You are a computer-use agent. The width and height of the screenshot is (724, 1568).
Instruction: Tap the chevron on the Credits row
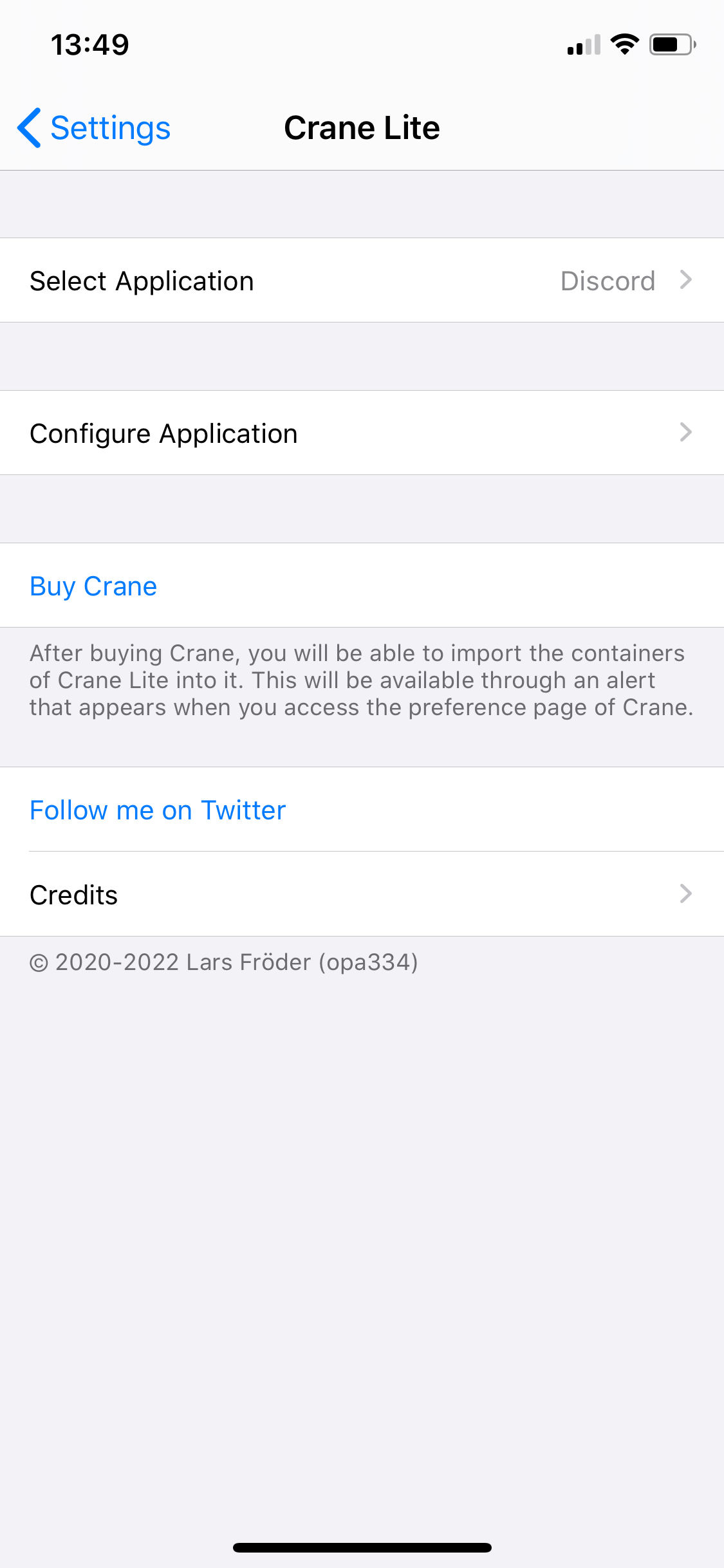(686, 894)
